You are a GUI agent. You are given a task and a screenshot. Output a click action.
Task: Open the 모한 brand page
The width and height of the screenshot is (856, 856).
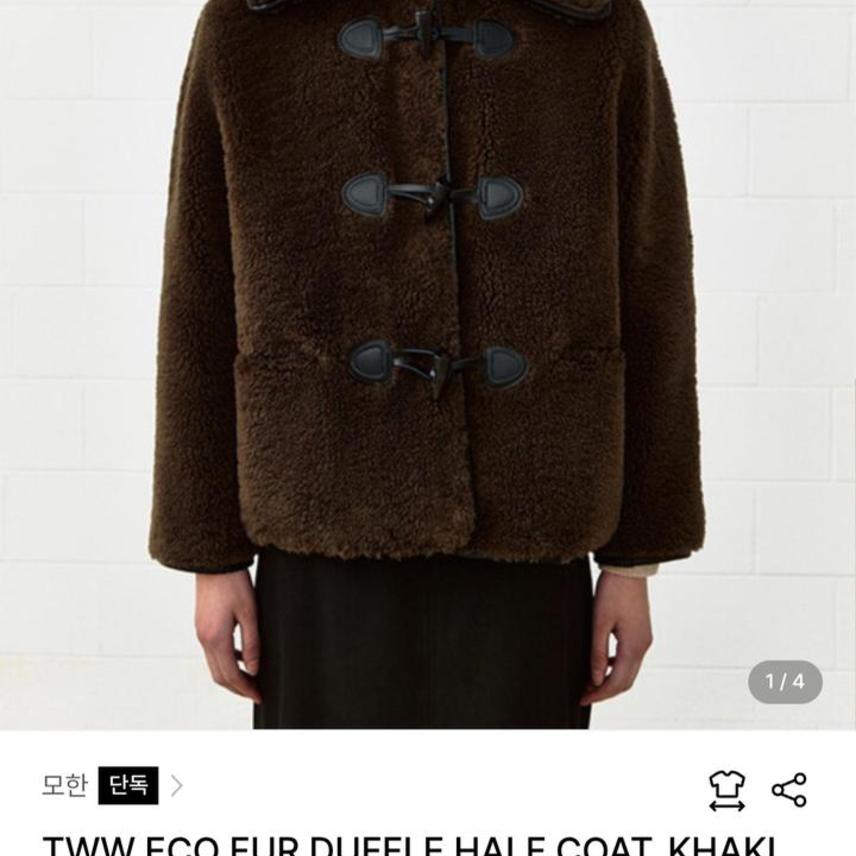(x=66, y=785)
